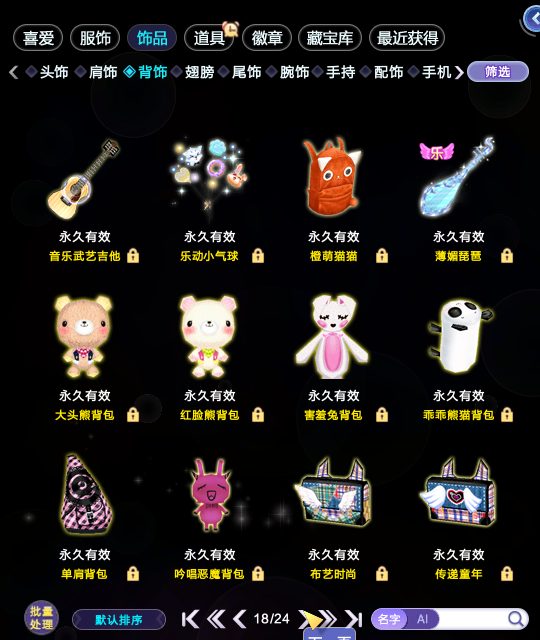Open the 道具 tab

coord(209,38)
